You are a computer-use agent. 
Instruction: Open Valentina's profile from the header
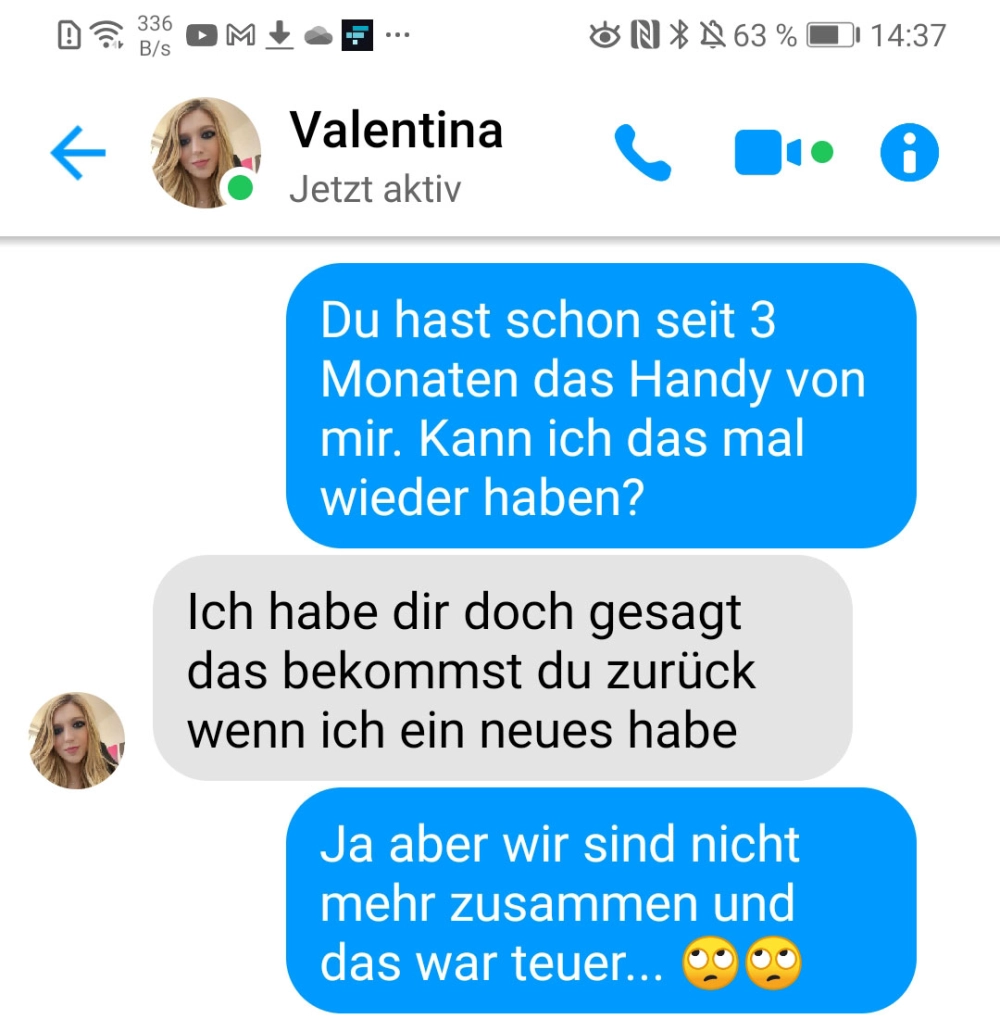[x=395, y=132]
